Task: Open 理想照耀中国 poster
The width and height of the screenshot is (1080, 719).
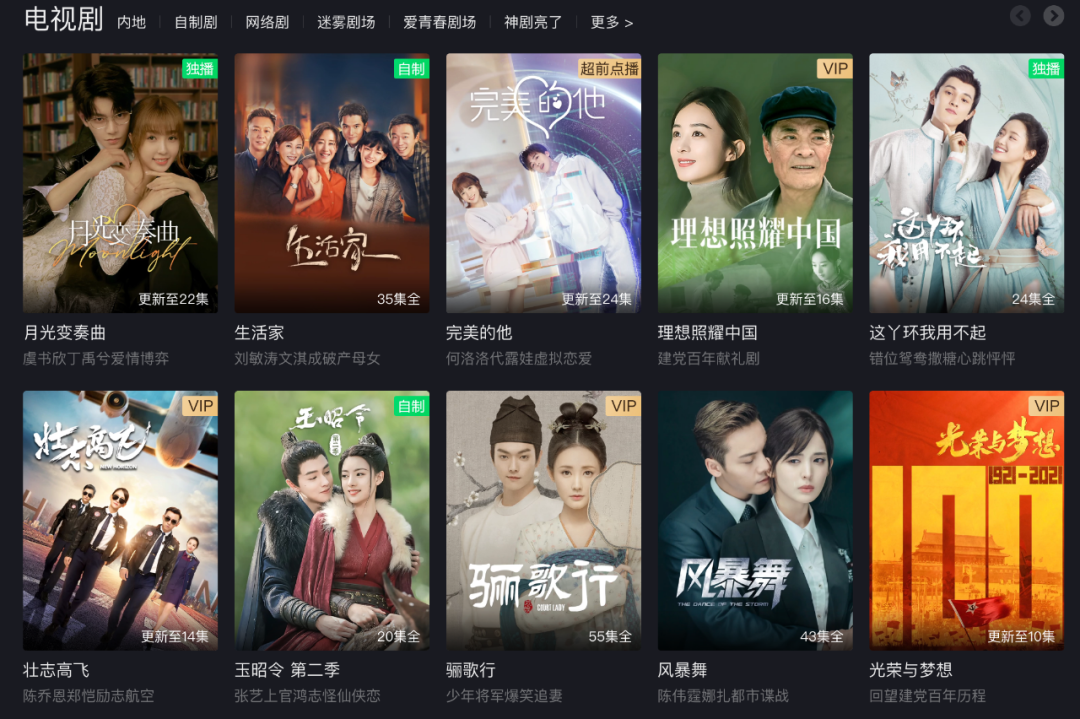Action: tap(755, 183)
